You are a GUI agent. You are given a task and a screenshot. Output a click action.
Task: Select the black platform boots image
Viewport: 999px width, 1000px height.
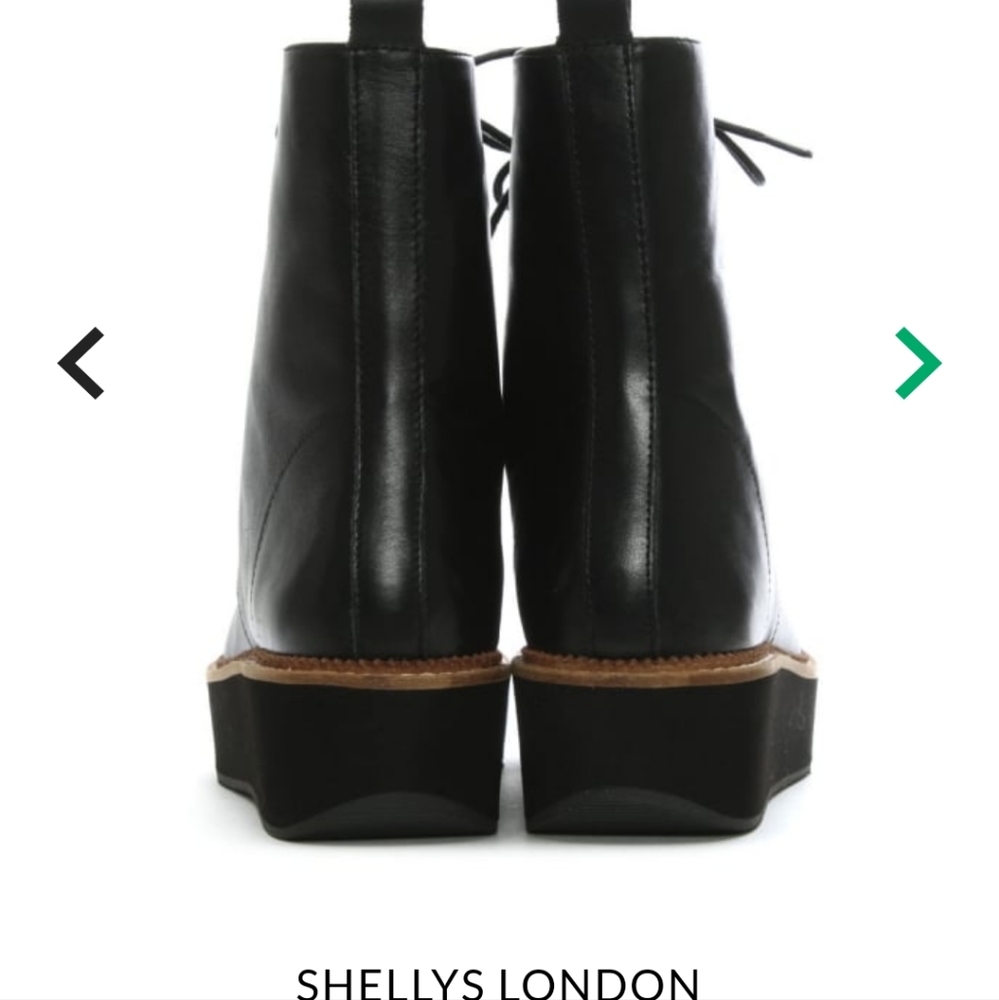[x=500, y=450]
